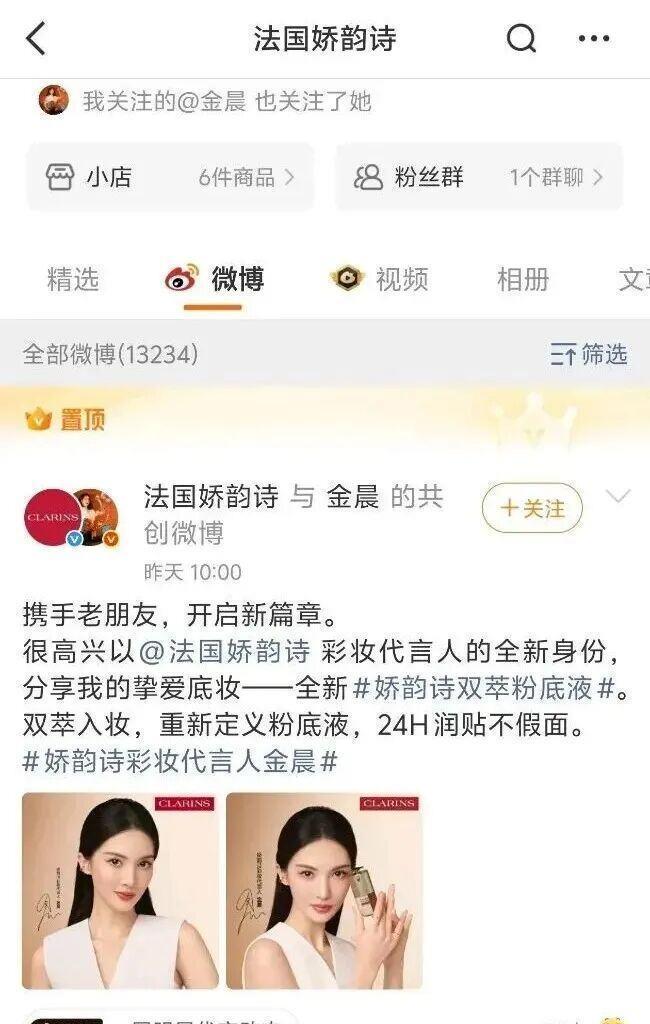View the first post image
Screen dimensions: 650x1024
tap(120, 891)
